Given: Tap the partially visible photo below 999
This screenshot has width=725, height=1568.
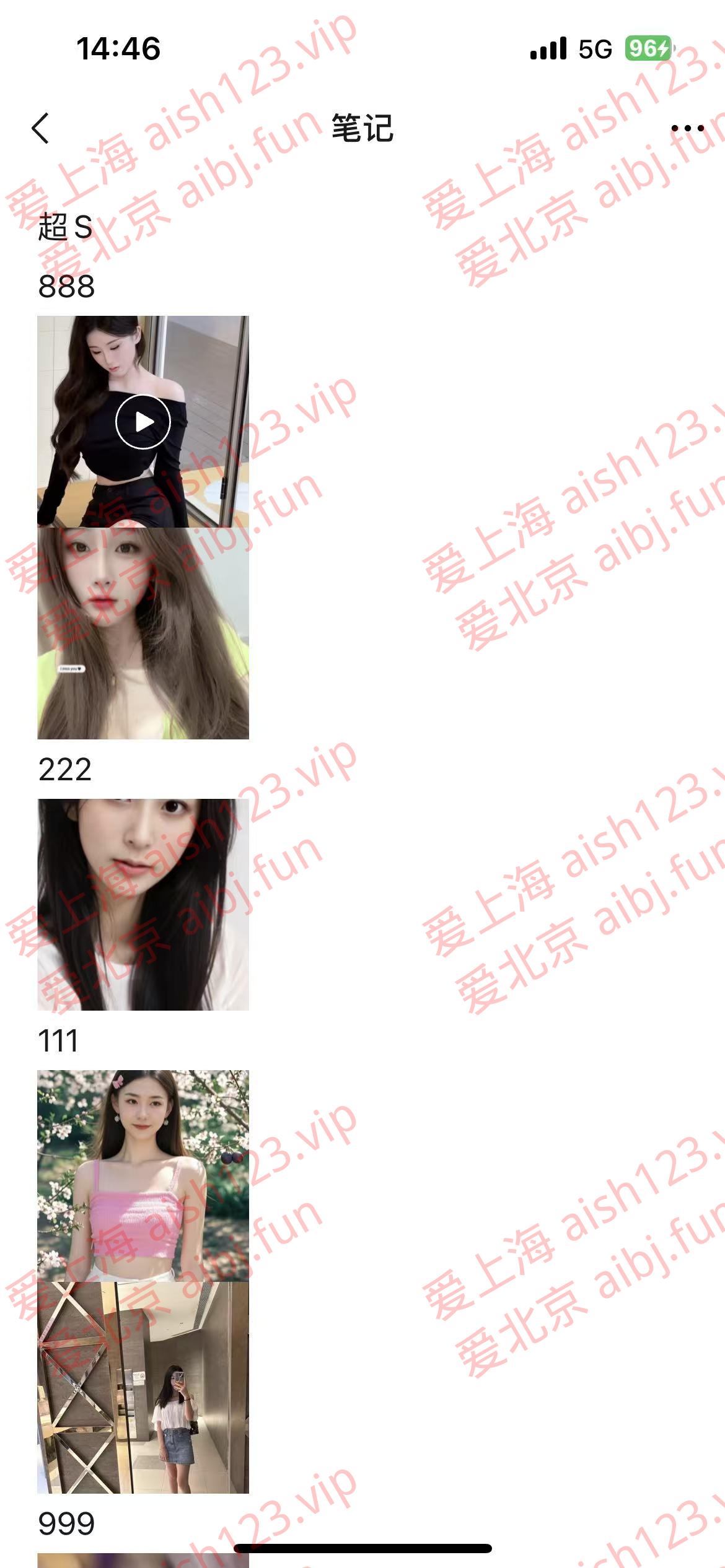Looking at the screenshot, I should coord(144,1561).
